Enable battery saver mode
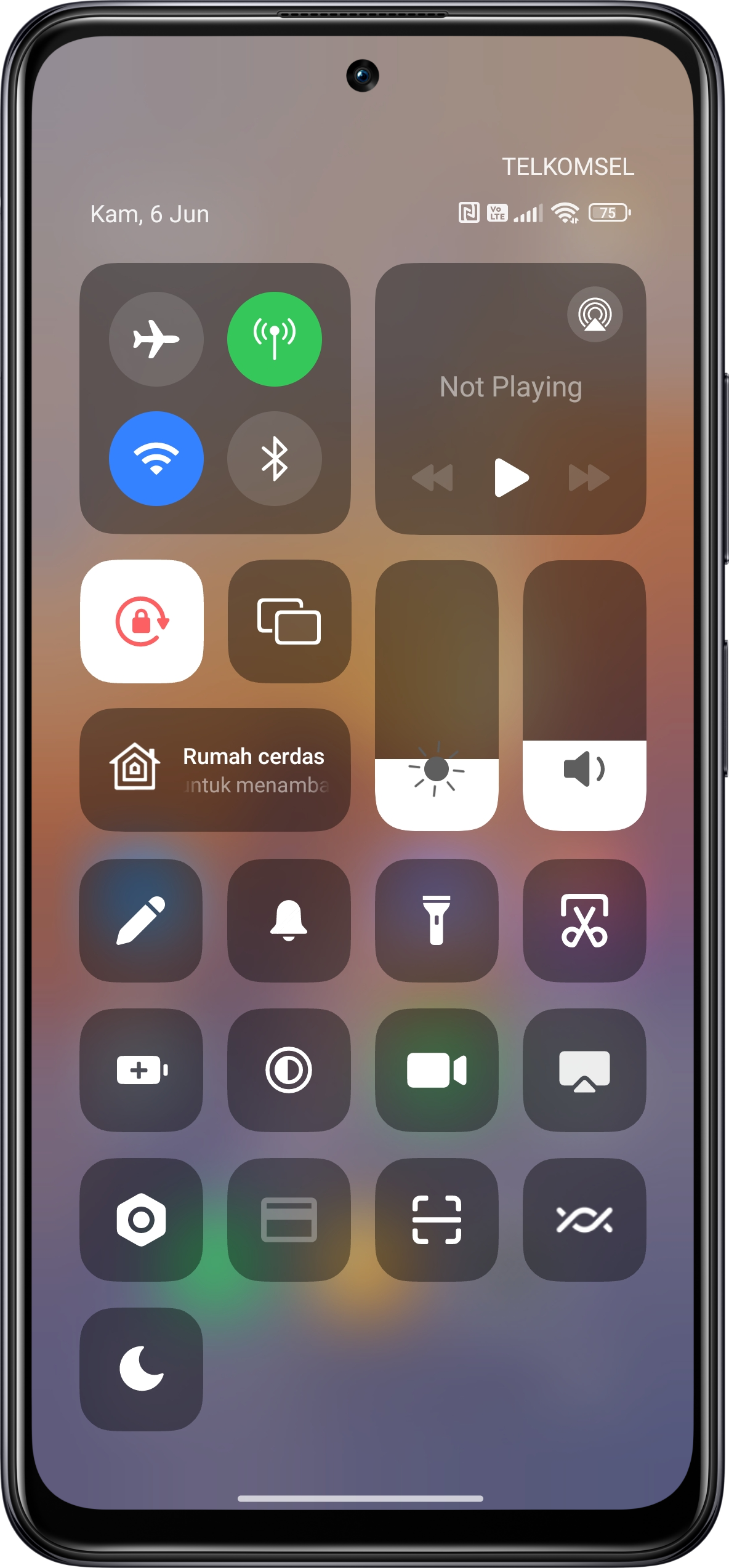The width and height of the screenshot is (729, 1568). (141, 1070)
